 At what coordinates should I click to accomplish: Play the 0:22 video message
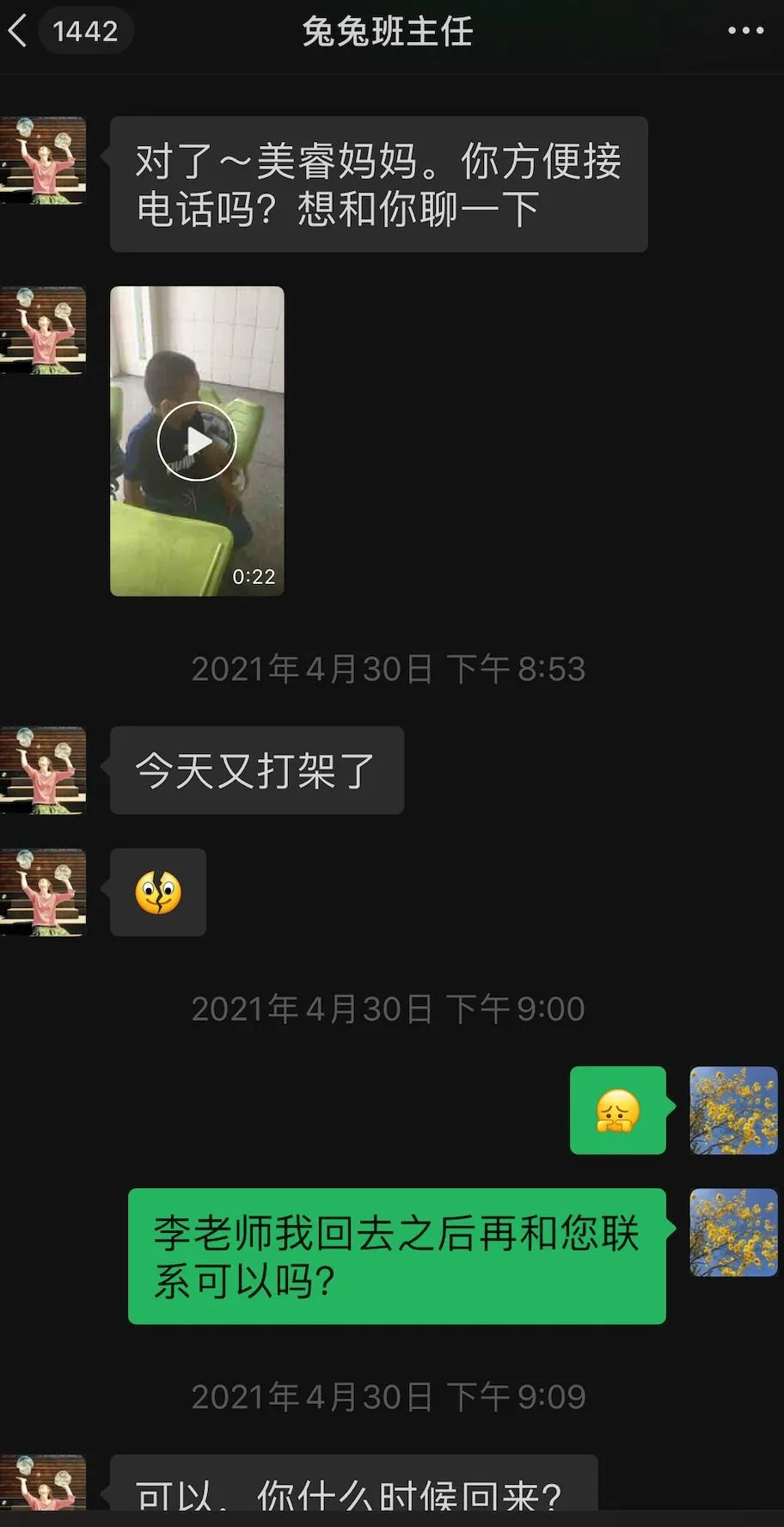coord(197,441)
